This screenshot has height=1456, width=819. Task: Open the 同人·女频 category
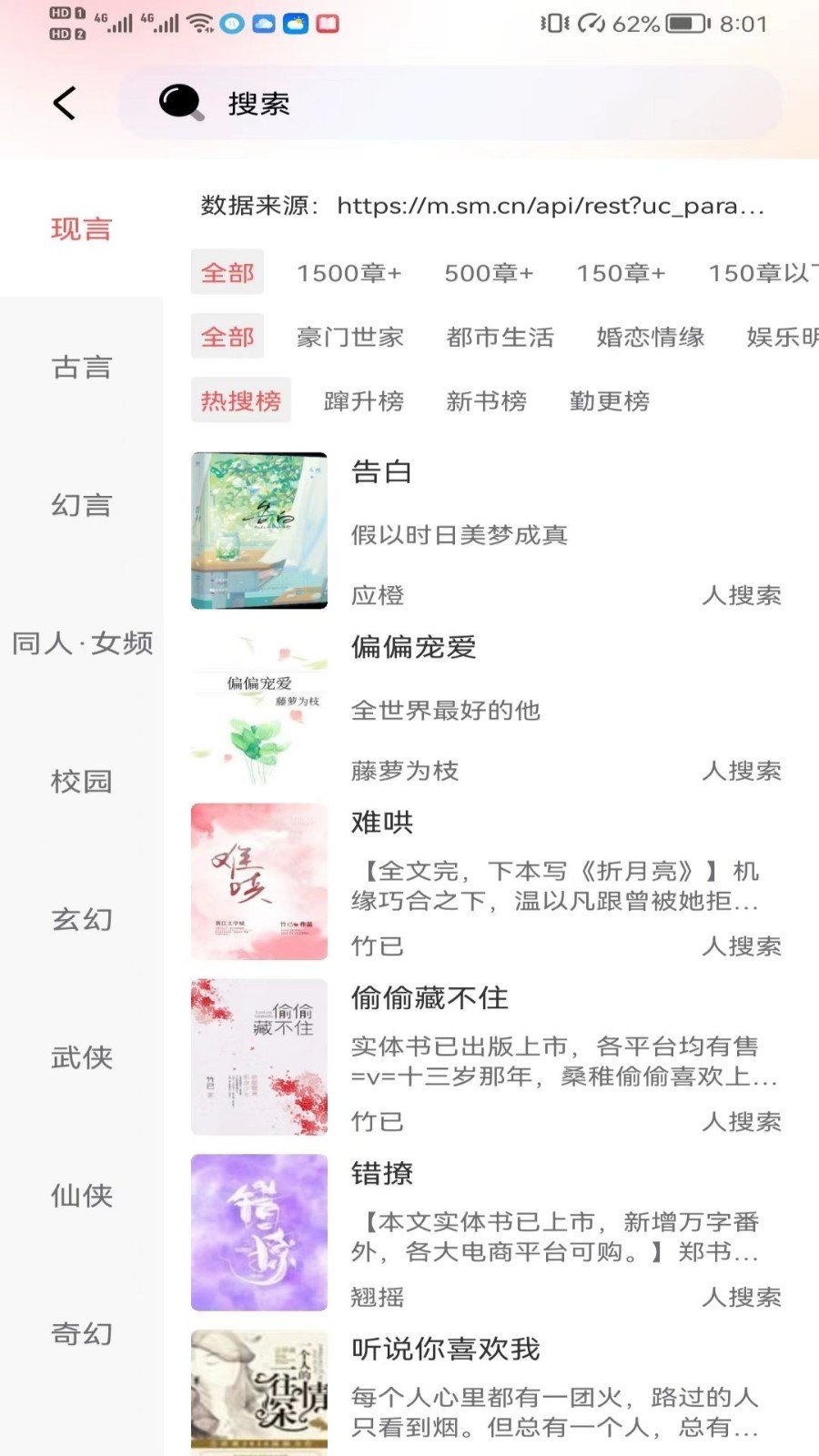[82, 644]
